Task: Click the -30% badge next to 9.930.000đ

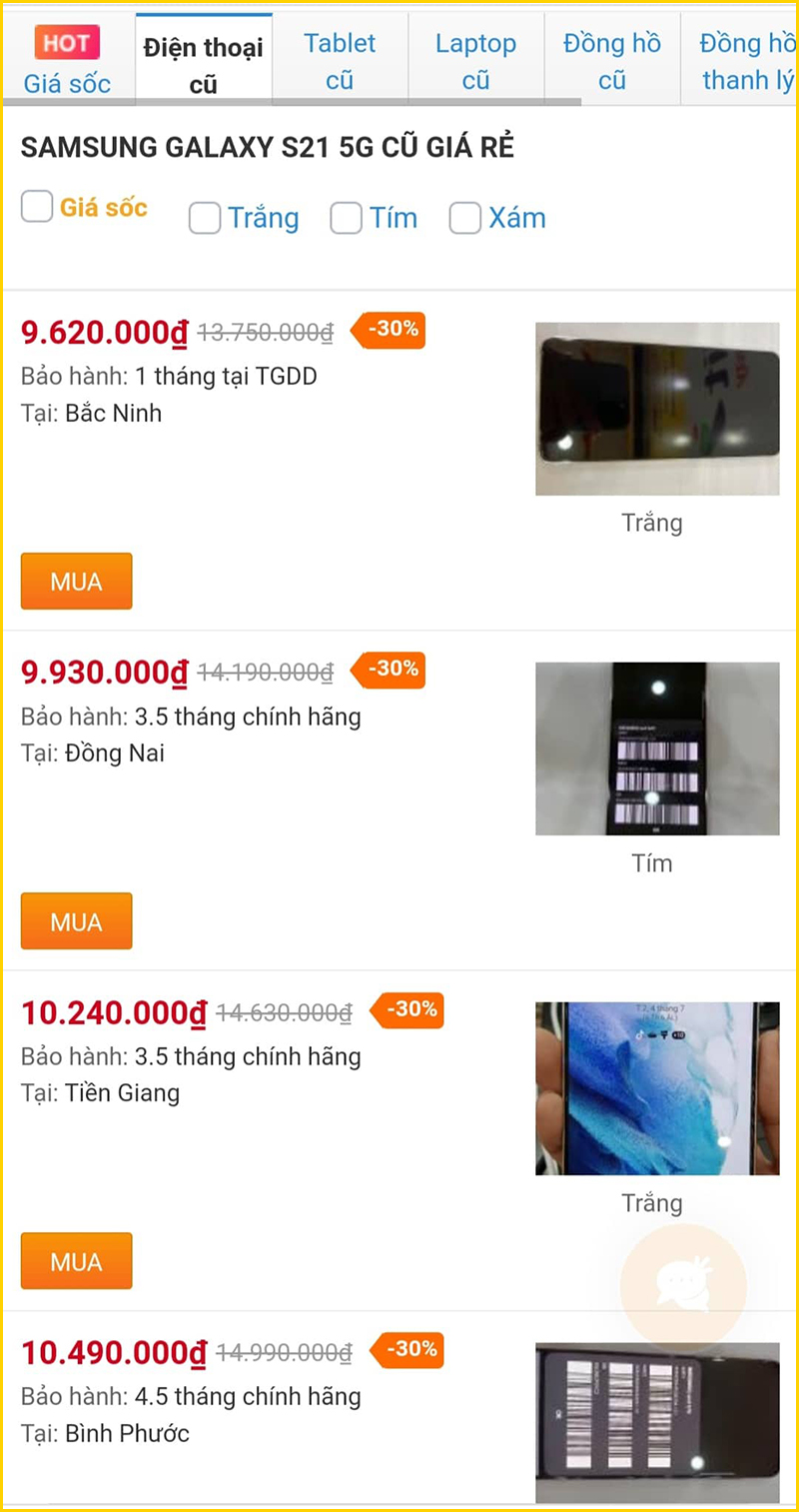Action: coord(389,671)
